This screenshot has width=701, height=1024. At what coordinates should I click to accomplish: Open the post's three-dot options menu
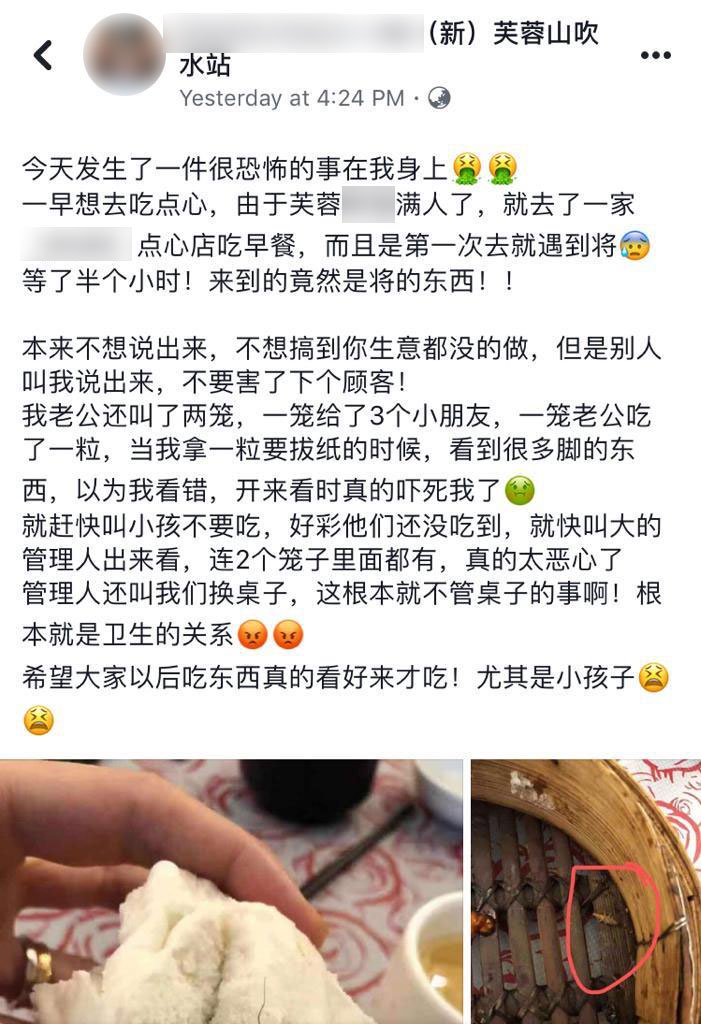coord(655,55)
